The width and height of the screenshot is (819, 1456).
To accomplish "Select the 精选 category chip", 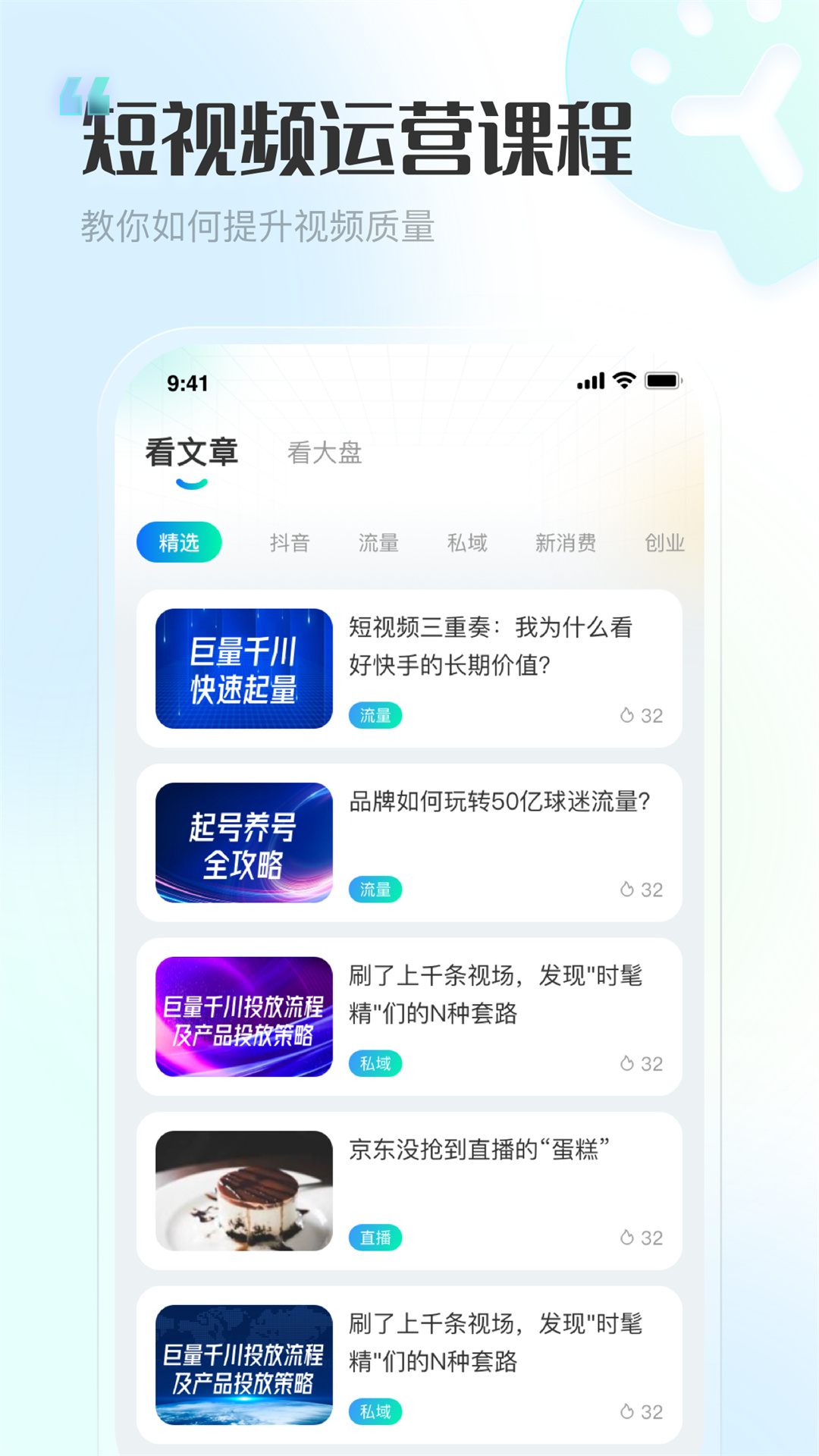I will point(180,542).
